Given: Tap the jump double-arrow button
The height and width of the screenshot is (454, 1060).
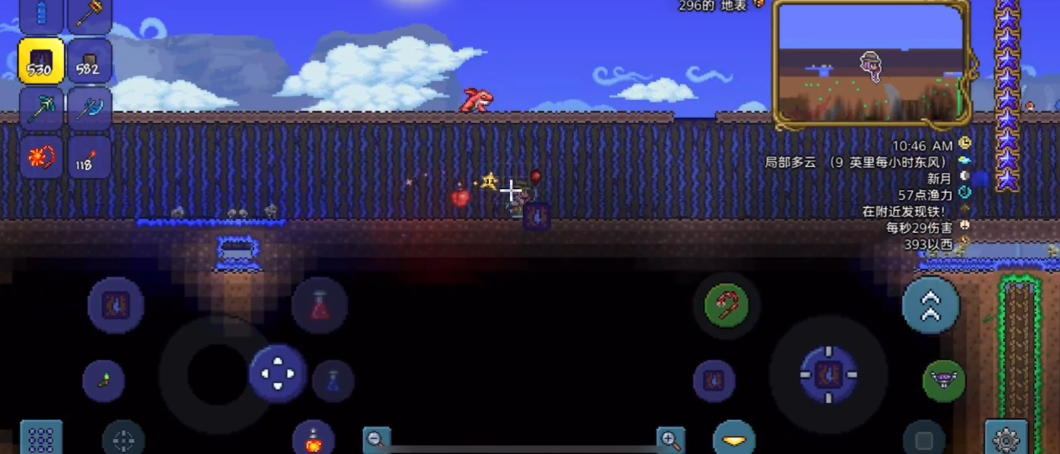Looking at the screenshot, I should coord(931,306).
